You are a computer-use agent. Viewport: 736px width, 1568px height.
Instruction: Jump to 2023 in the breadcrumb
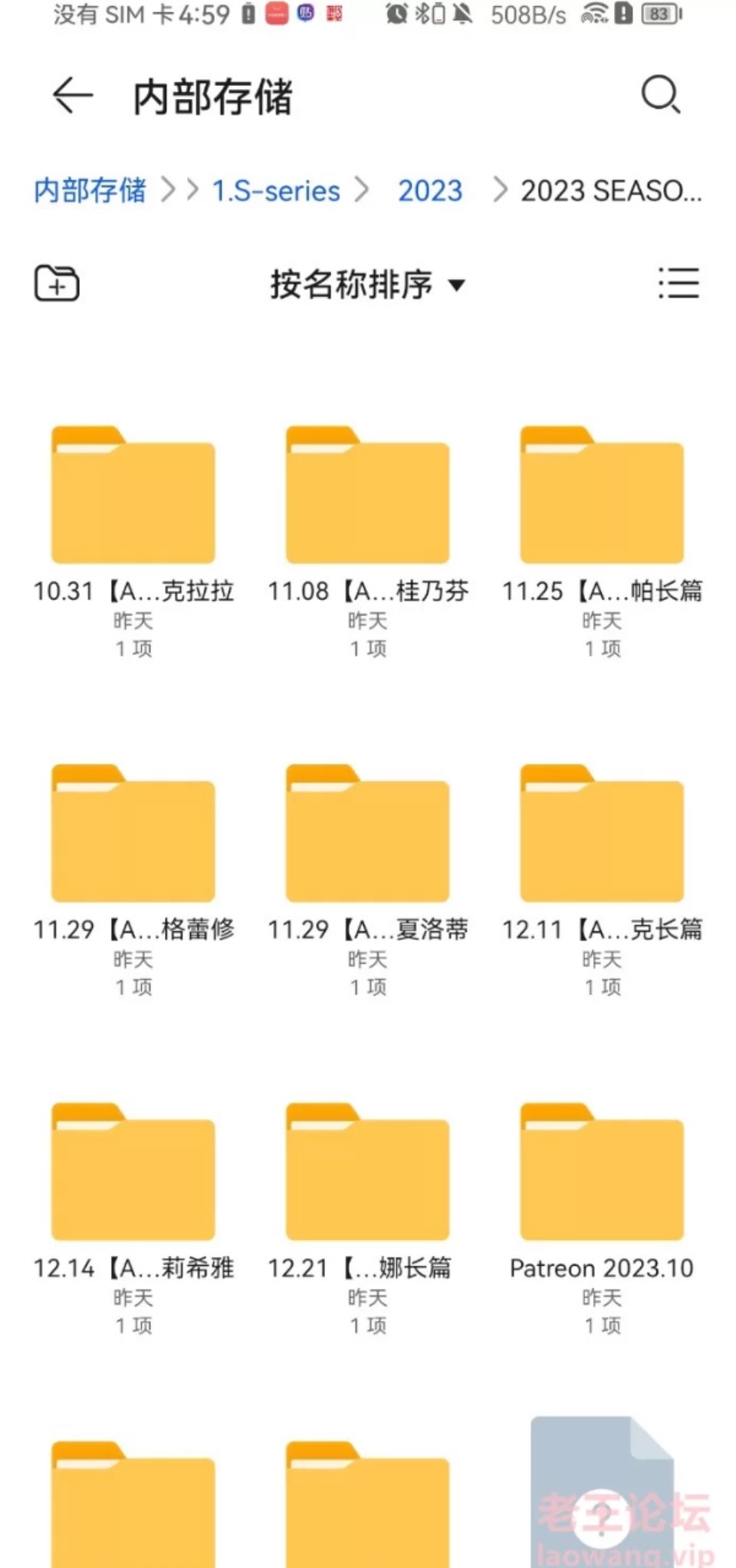point(430,190)
